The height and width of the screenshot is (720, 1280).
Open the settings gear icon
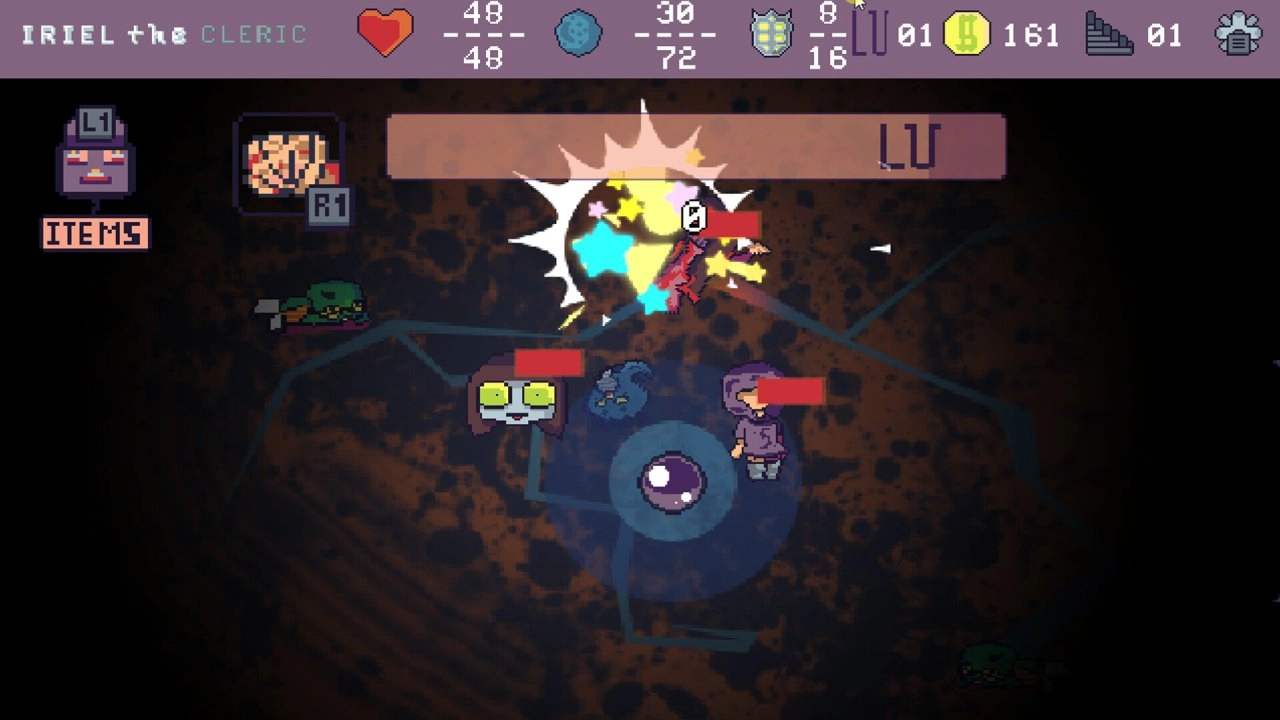pyautogui.click(x=1238, y=34)
